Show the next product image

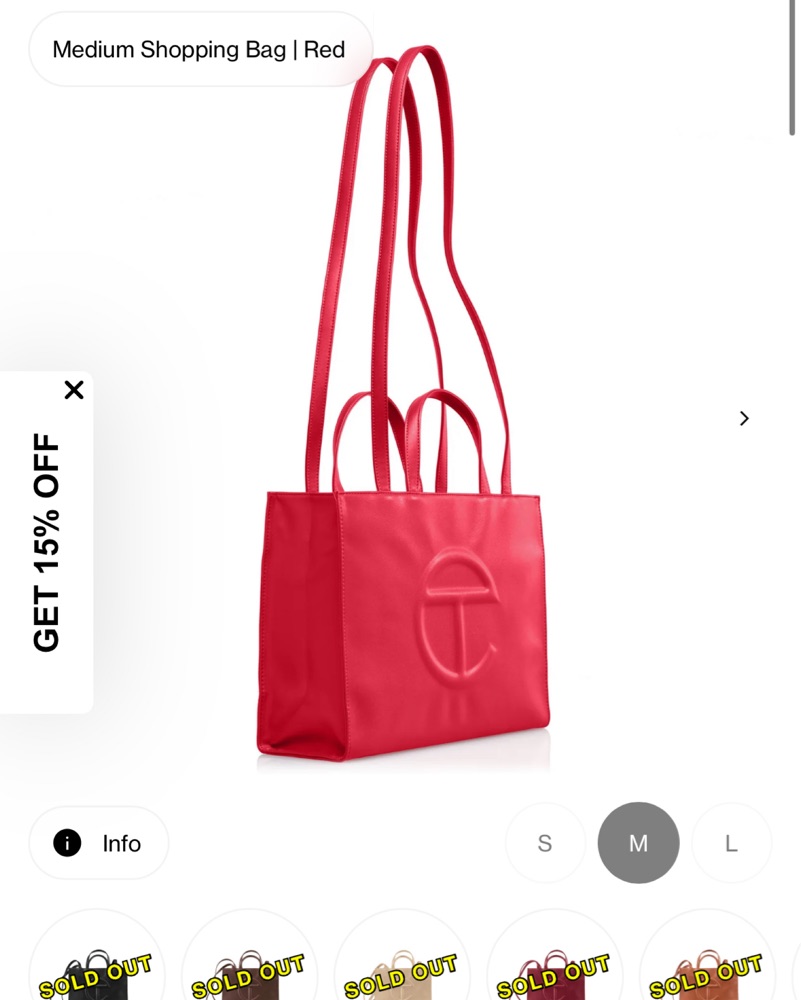tap(744, 419)
